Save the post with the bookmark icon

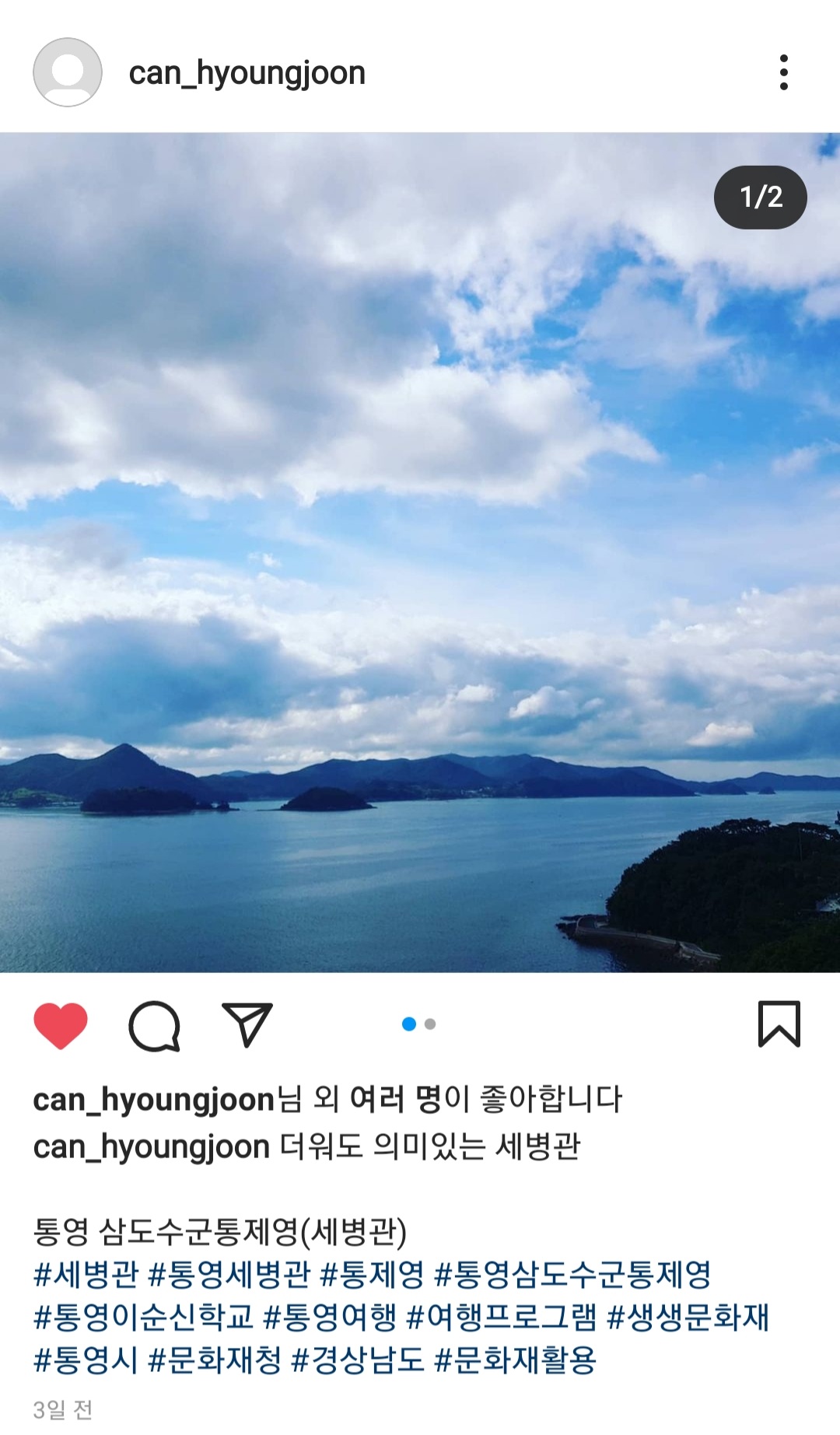click(779, 1024)
